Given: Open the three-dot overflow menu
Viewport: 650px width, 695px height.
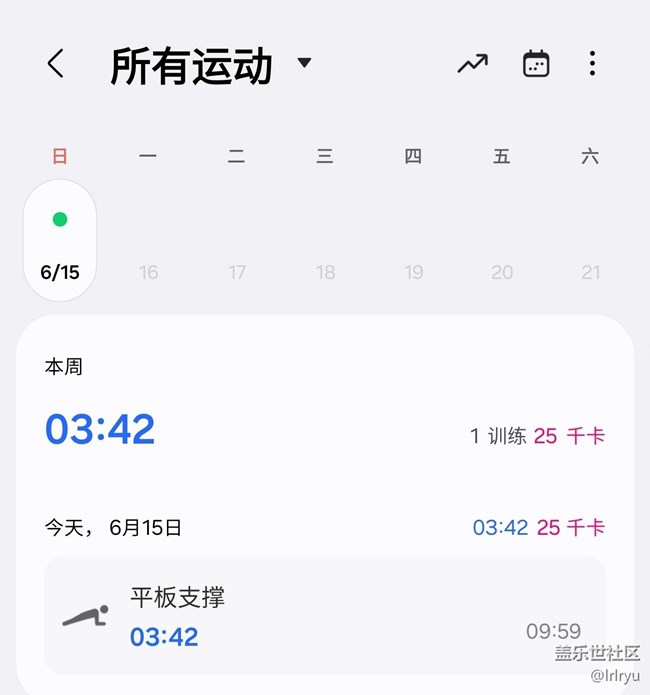Looking at the screenshot, I should [x=592, y=64].
